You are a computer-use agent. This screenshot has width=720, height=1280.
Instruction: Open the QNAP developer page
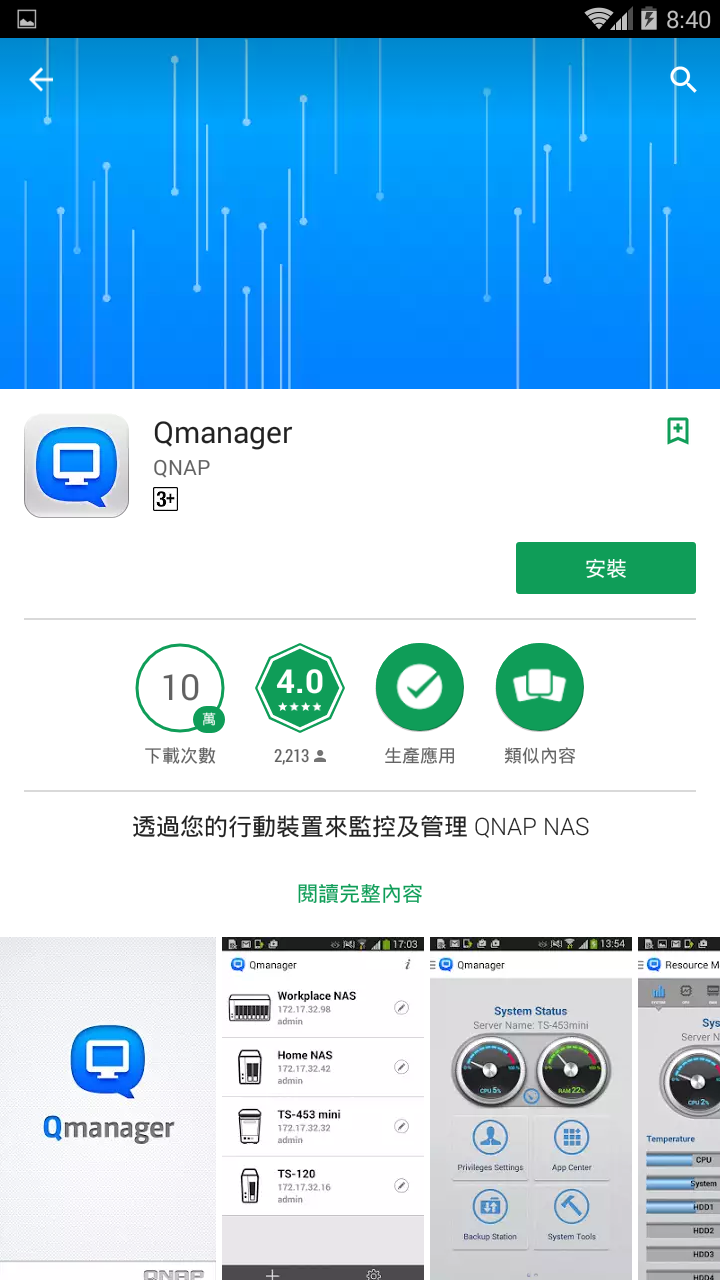[181, 467]
